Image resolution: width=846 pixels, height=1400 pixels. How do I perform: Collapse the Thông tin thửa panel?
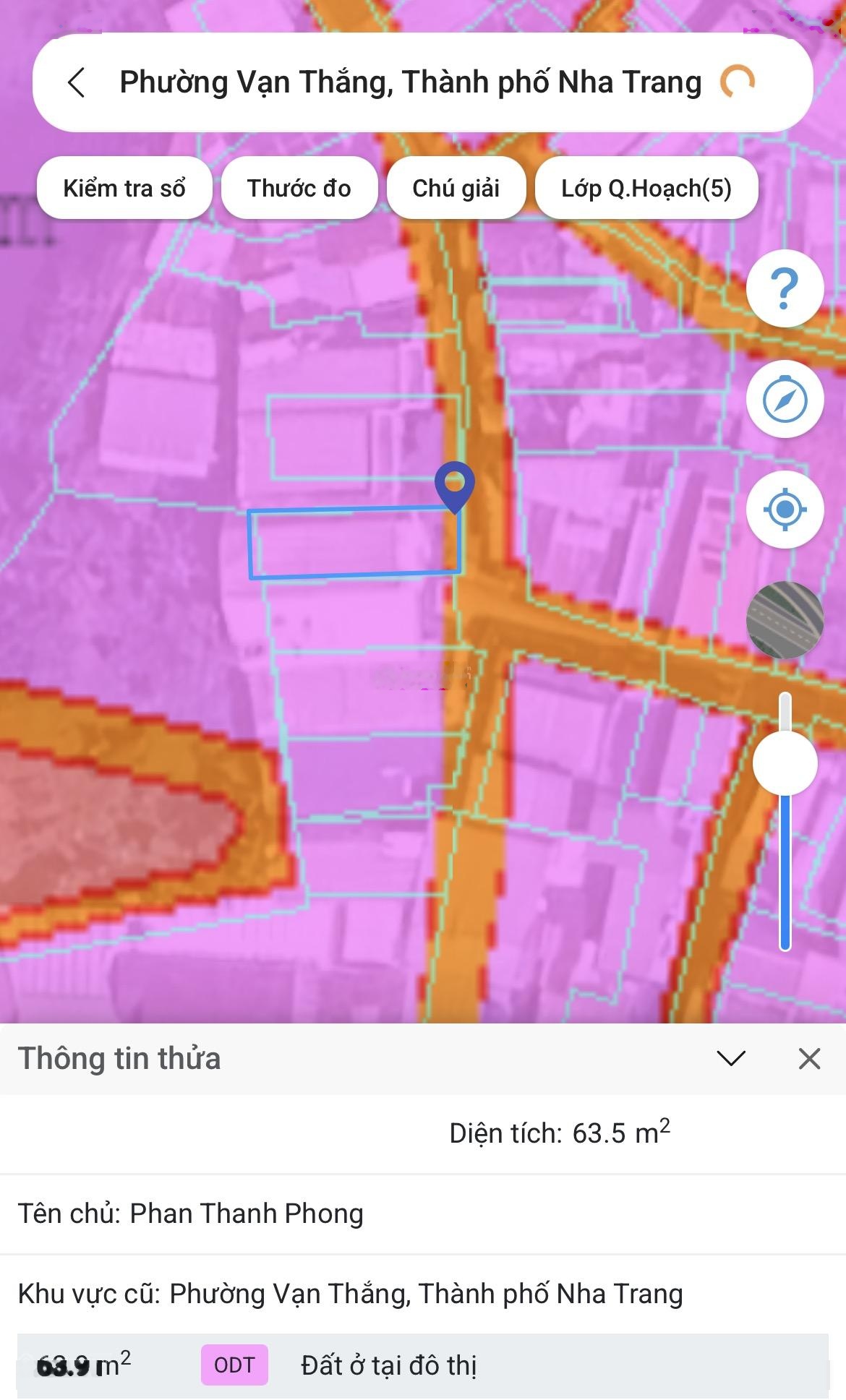730,1059
